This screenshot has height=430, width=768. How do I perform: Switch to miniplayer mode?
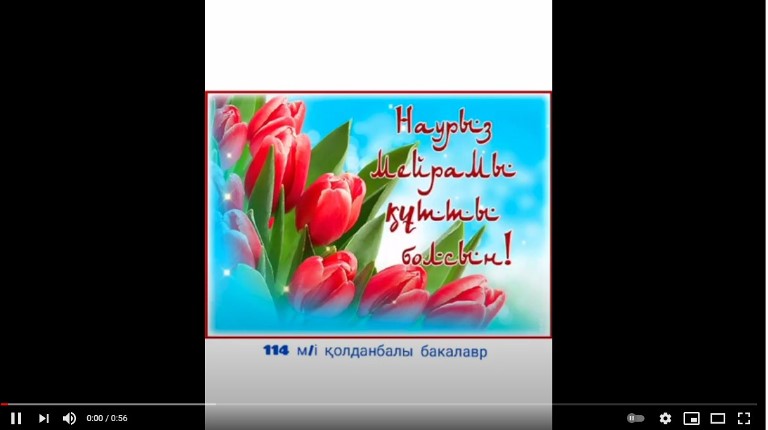click(691, 418)
